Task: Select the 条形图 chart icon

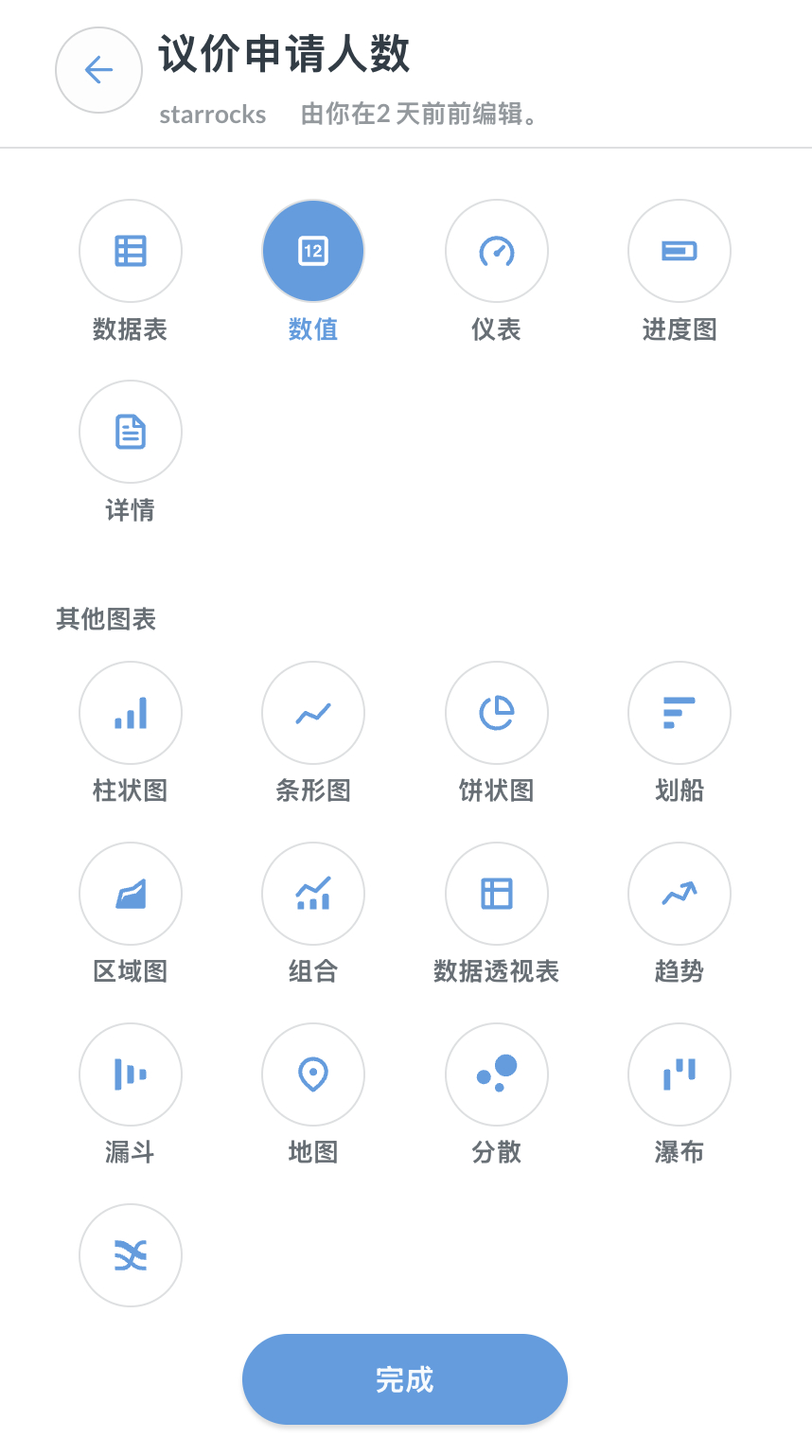Action: tap(313, 713)
